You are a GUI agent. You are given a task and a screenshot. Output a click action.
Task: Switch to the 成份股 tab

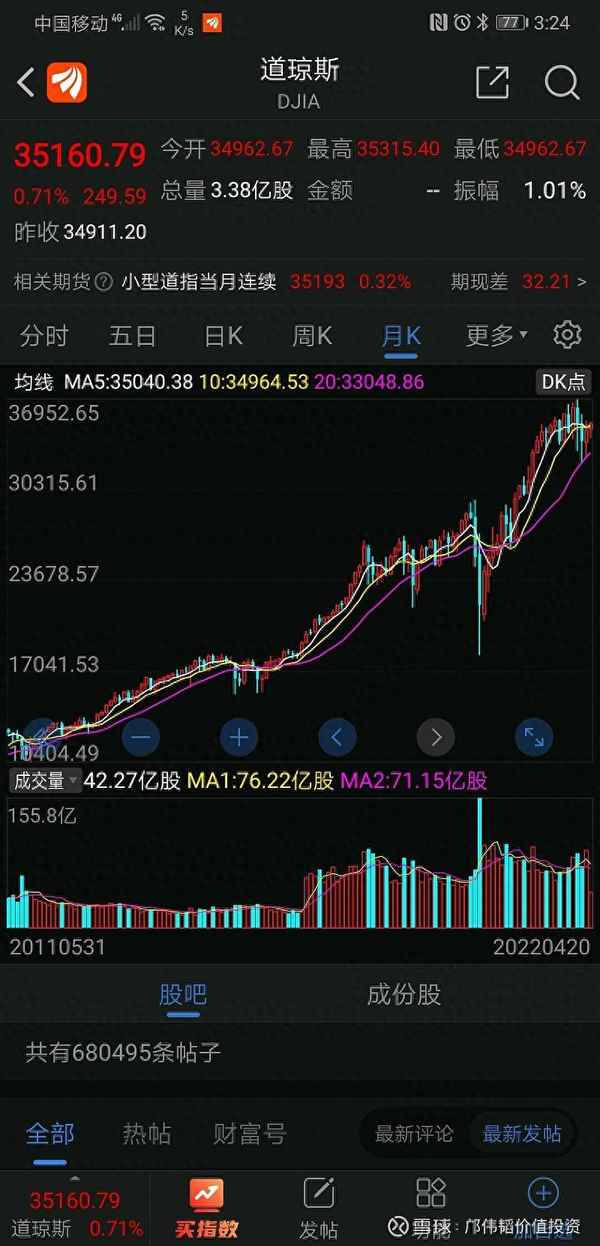pos(404,994)
